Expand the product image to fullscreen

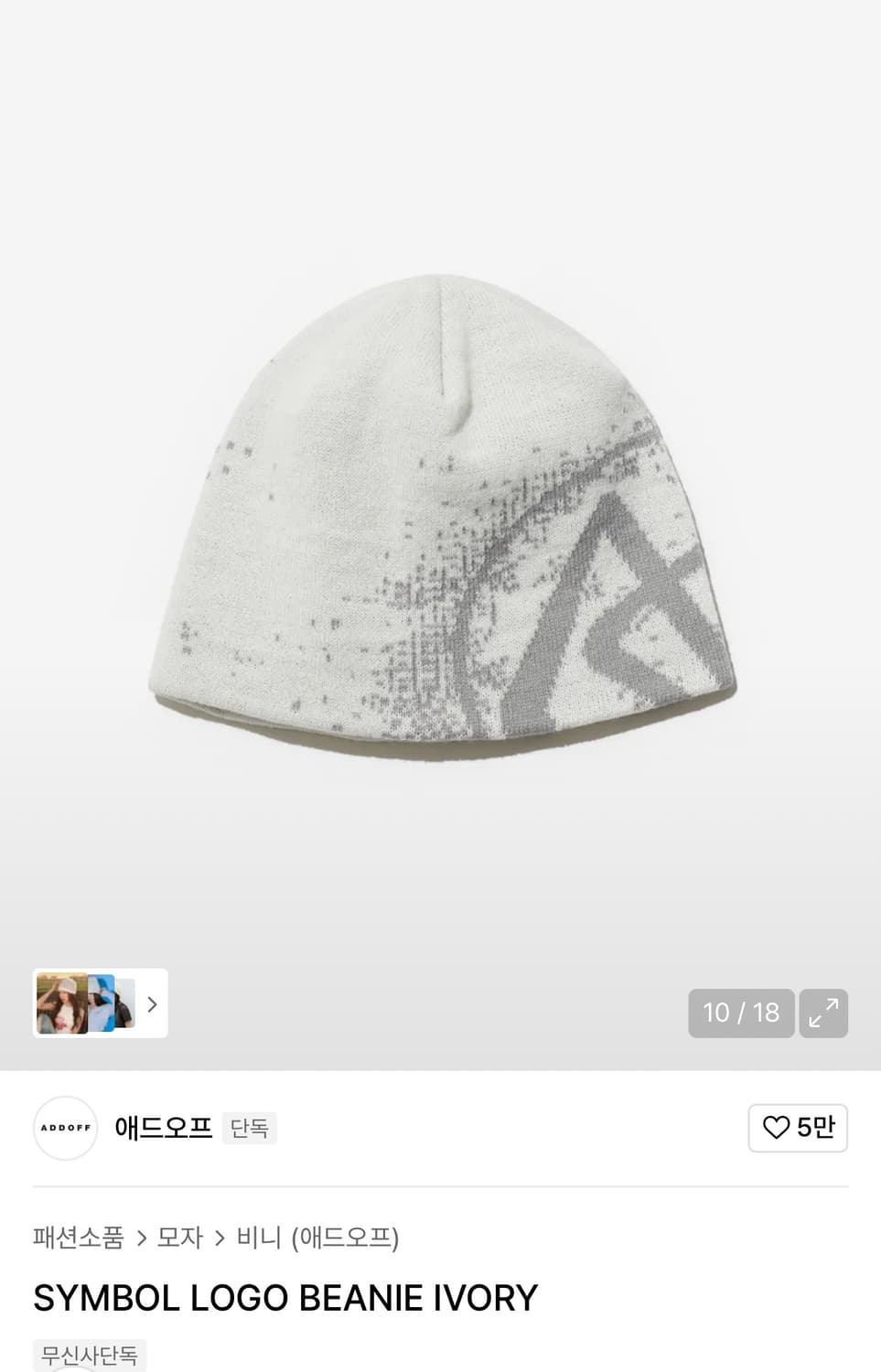[x=823, y=1013]
